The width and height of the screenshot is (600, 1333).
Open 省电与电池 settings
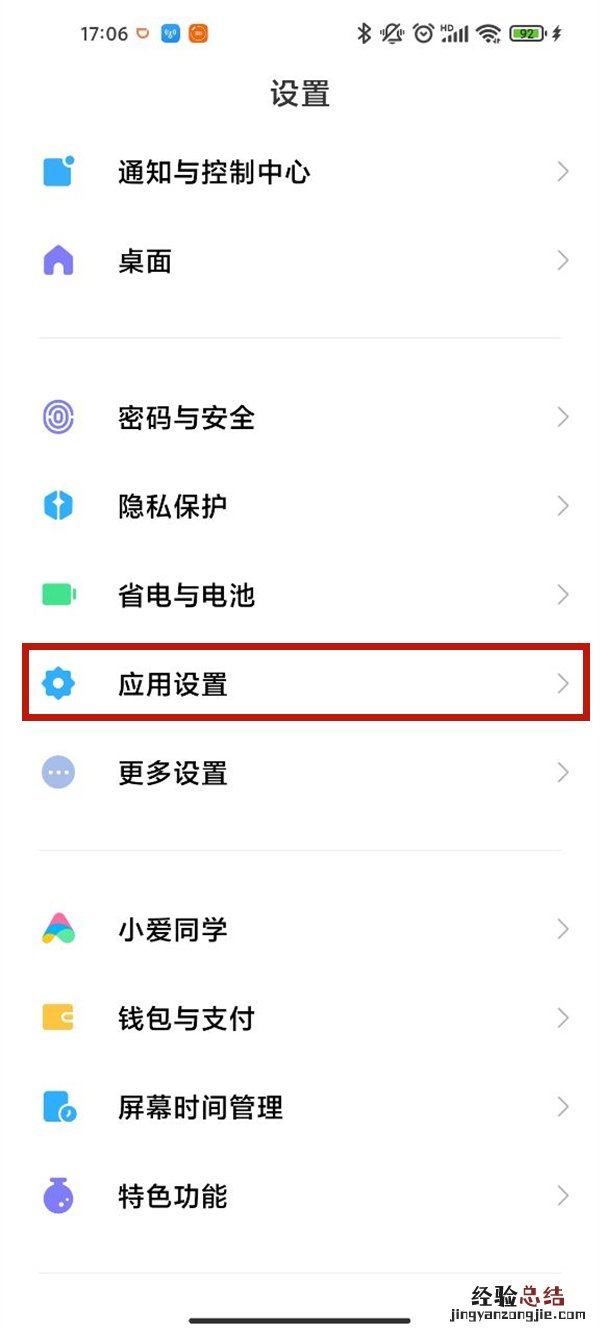(186, 596)
